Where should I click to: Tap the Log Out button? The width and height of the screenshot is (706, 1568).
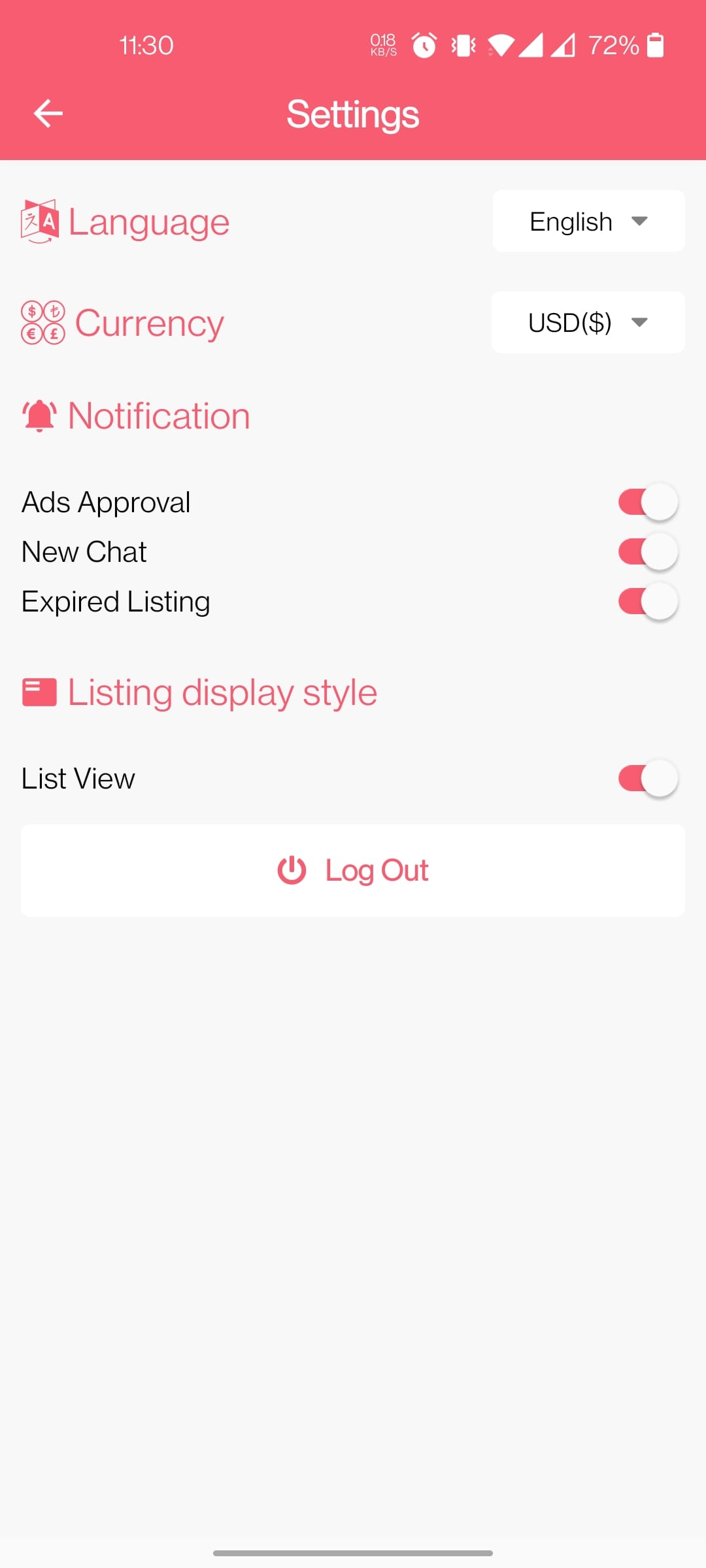[353, 870]
